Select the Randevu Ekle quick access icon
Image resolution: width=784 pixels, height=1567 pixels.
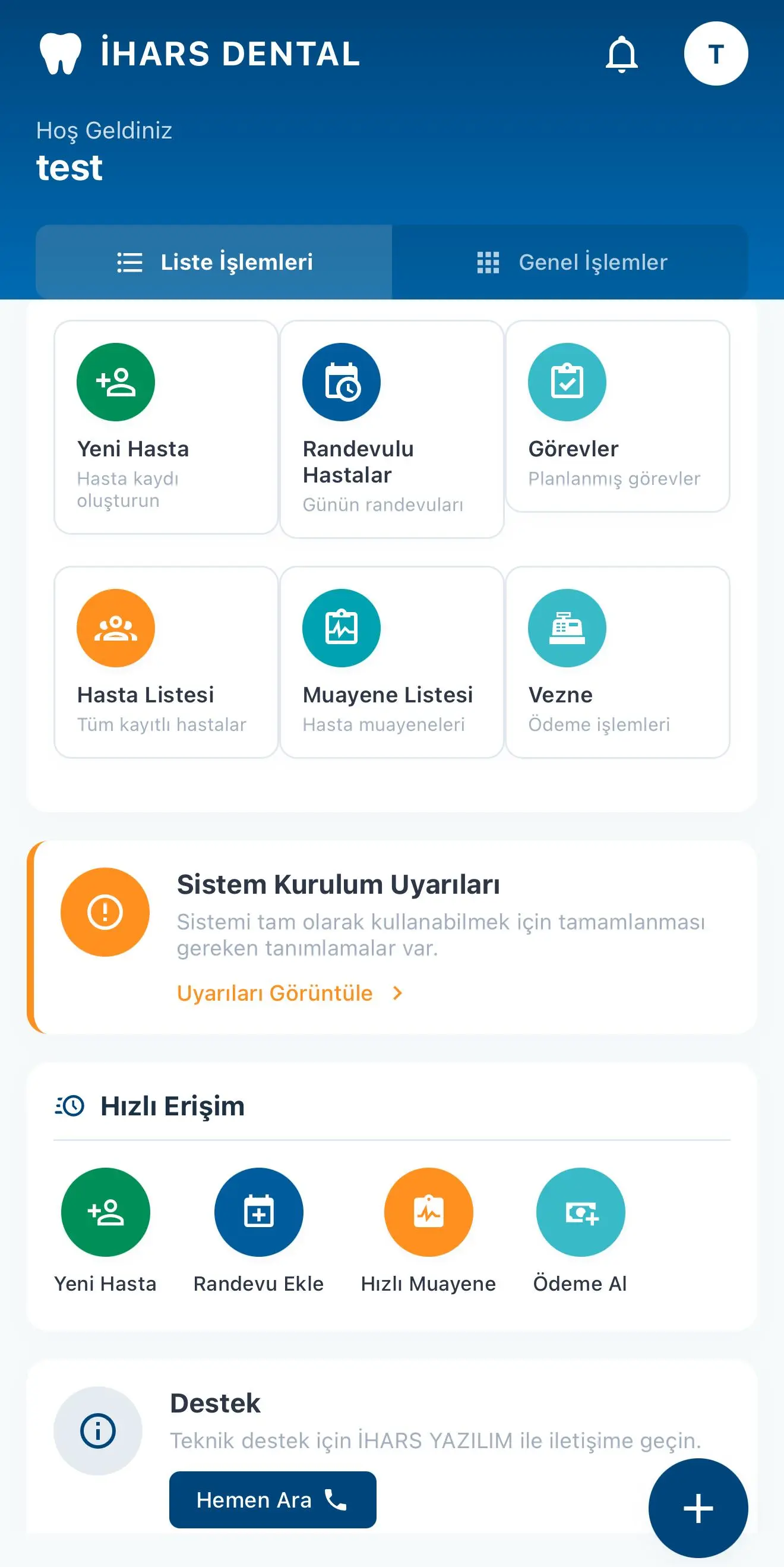[258, 1212]
